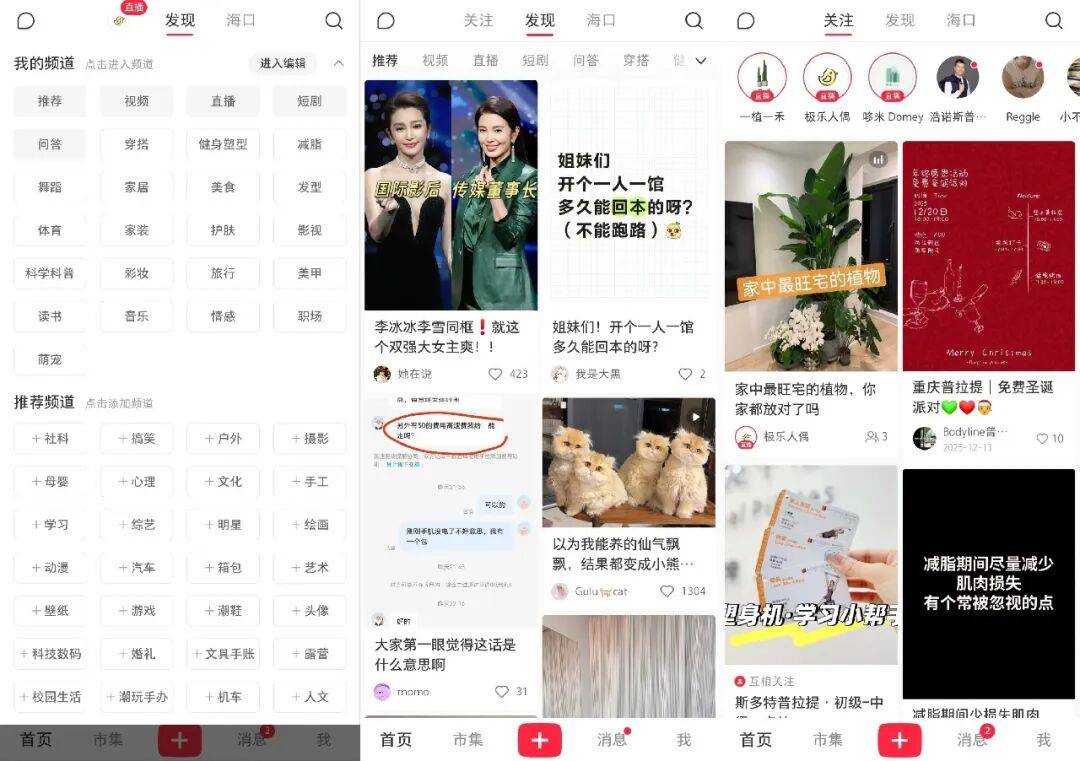
Task: Add the 露营 recommended channel
Action: pos(309,653)
